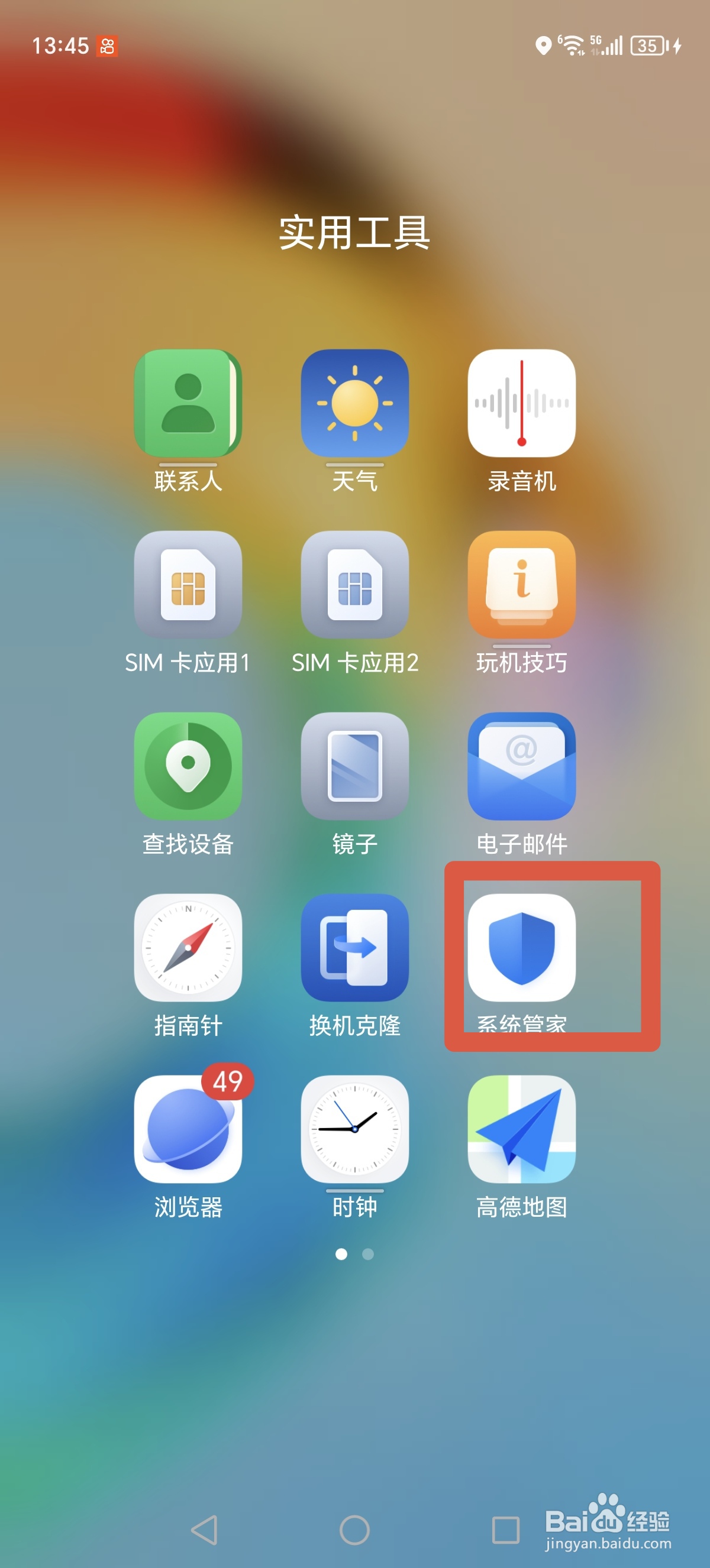Viewport: 710px width, 1568px height.
Task: Open the 电子邮件 email app
Action: click(x=522, y=767)
